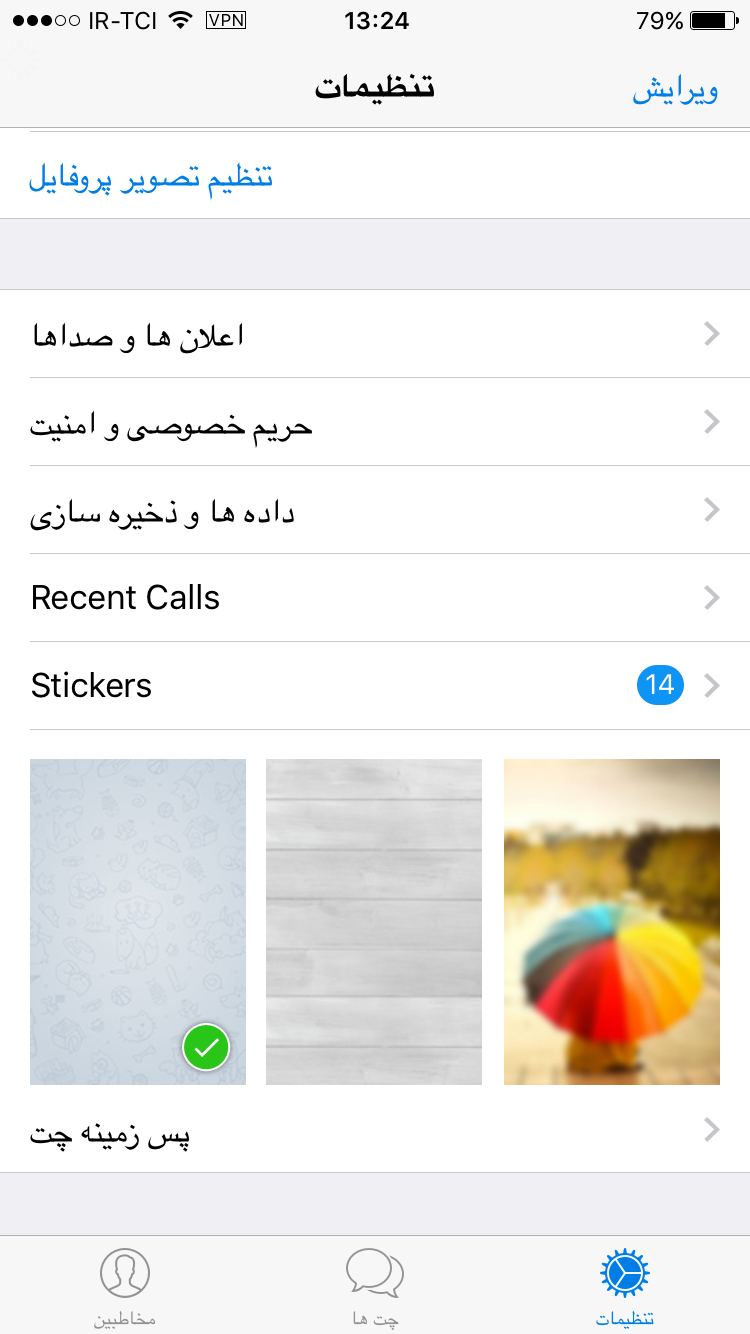Open پس زمینه چت chat background row

(x=375, y=1131)
